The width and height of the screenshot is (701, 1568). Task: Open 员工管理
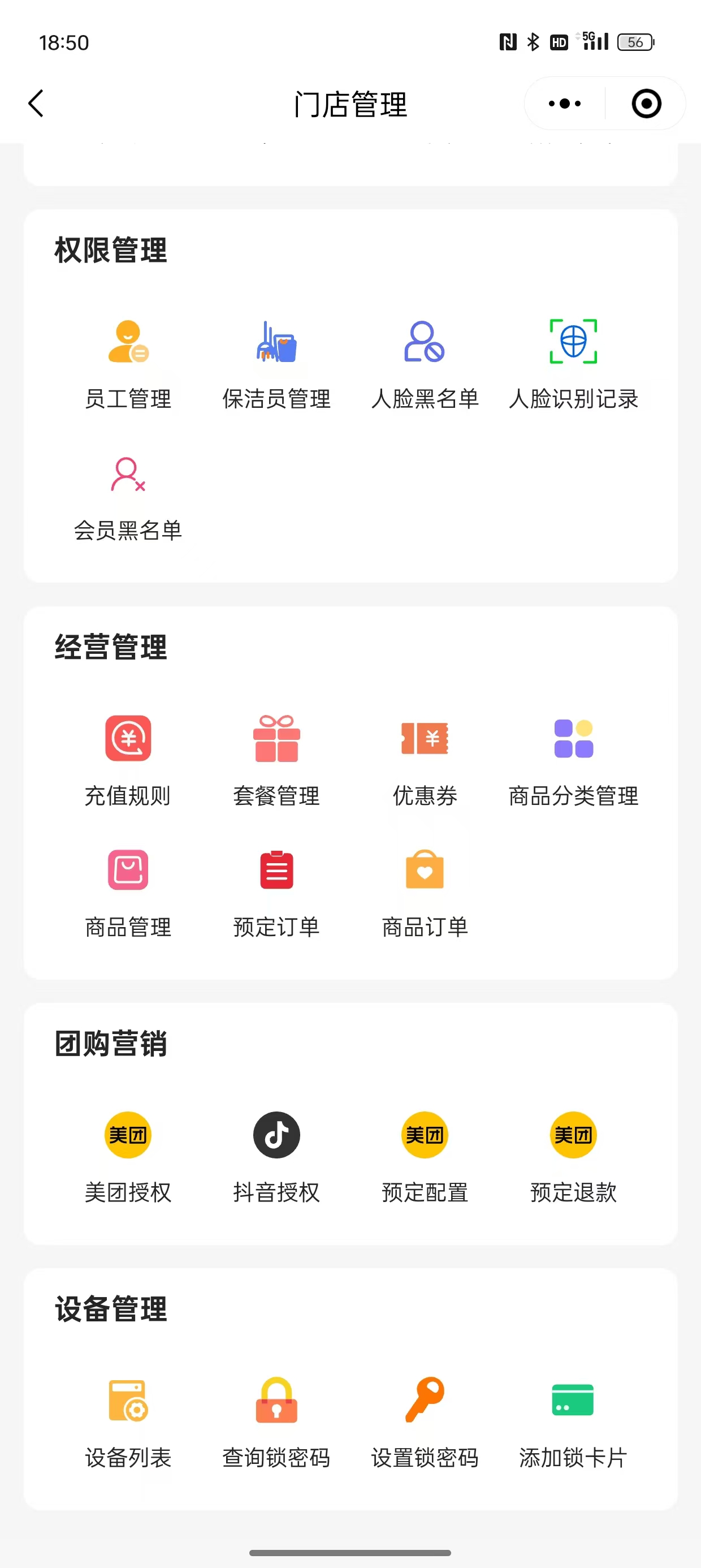(128, 364)
